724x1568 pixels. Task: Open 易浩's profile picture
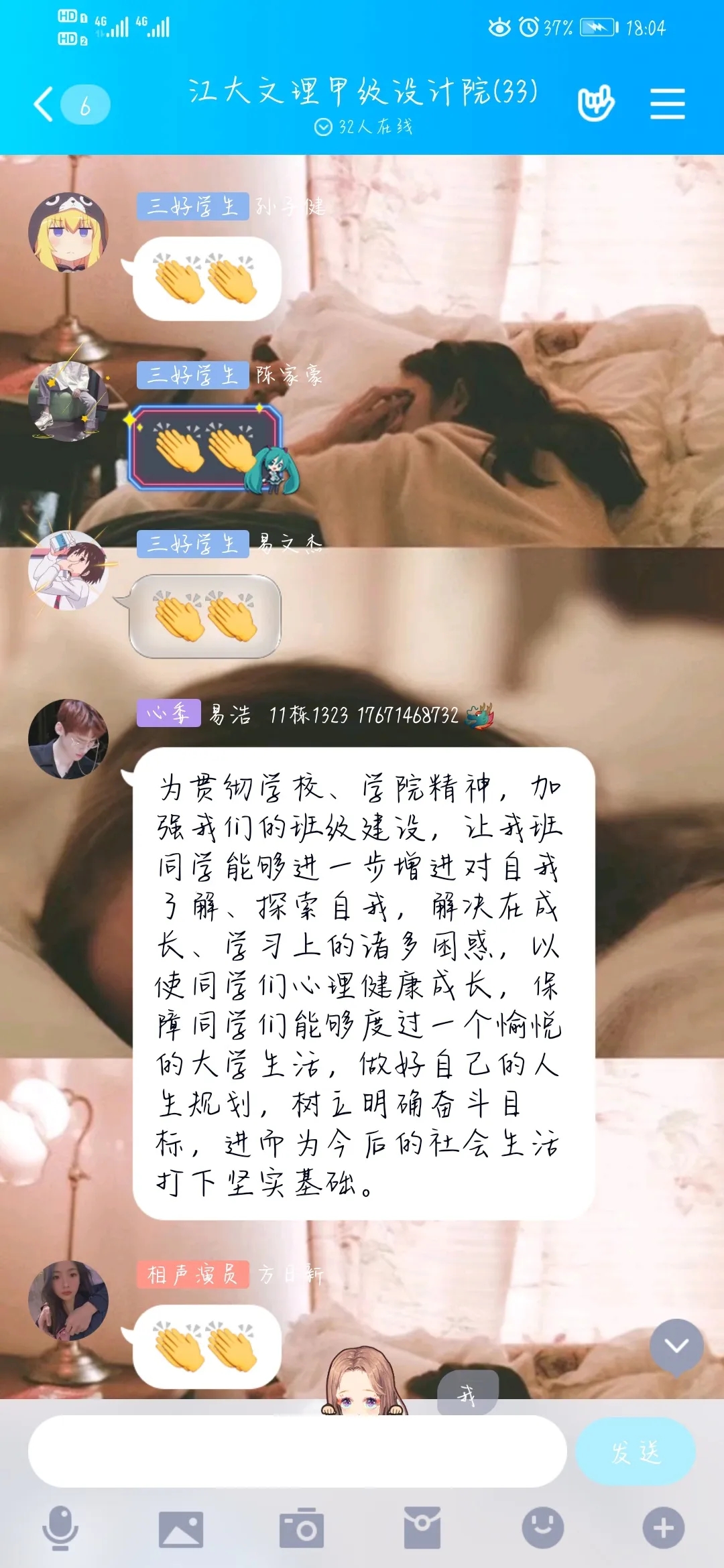pos(68,739)
